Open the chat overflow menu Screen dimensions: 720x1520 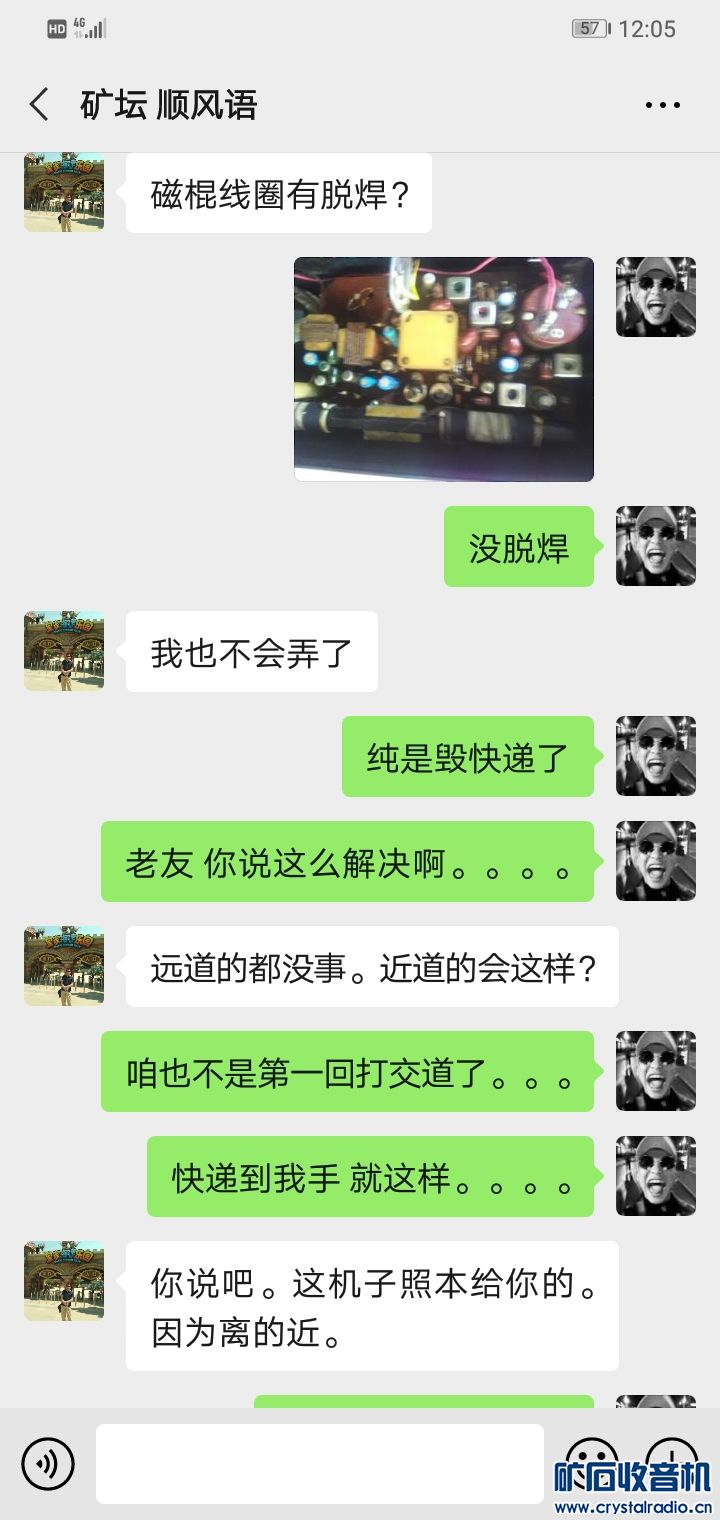(662, 105)
